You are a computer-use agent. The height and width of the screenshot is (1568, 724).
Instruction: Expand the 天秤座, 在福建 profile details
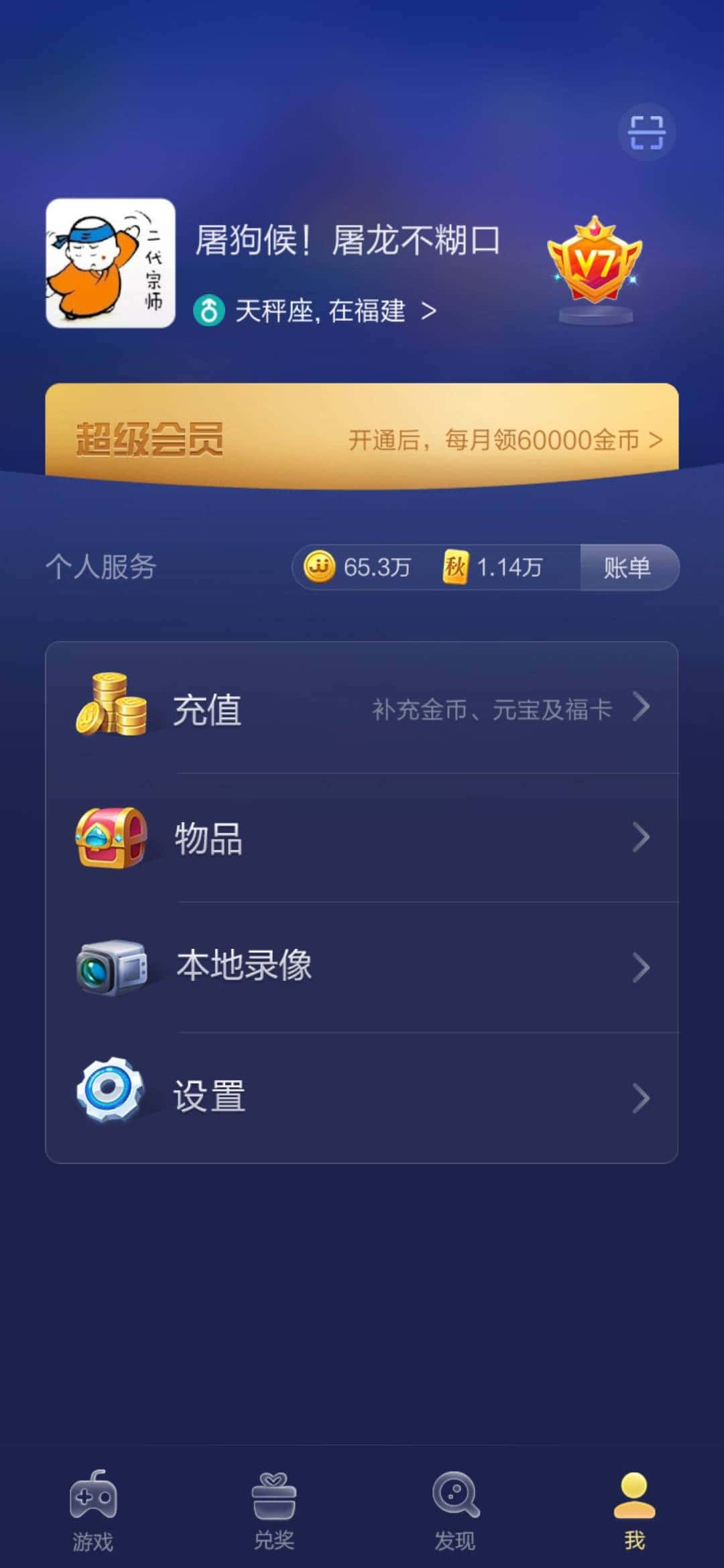point(315,312)
